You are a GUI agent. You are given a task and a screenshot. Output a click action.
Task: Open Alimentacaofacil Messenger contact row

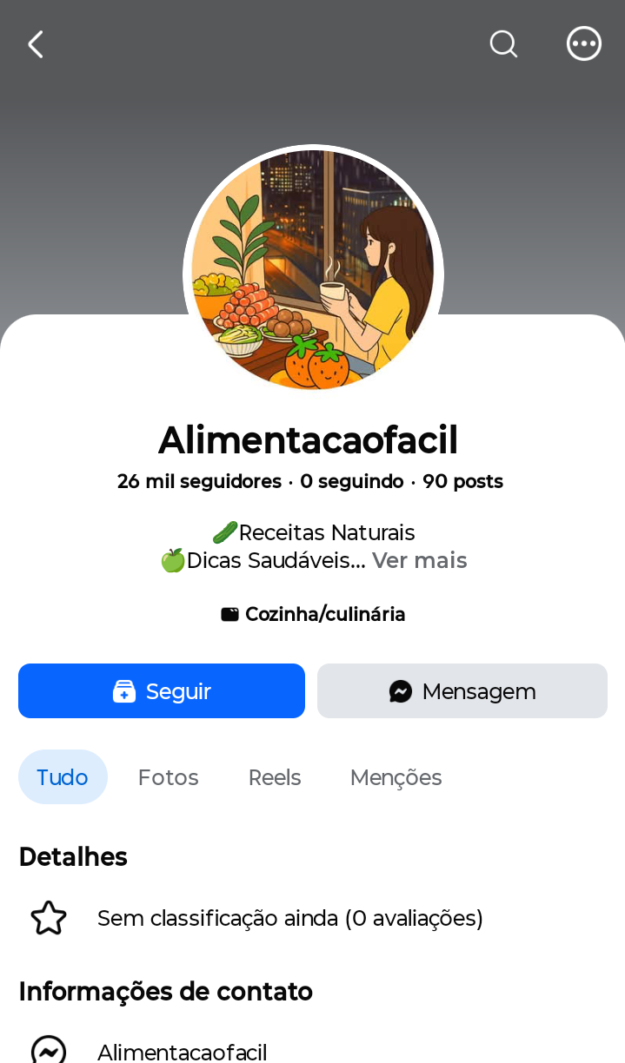click(312, 1050)
